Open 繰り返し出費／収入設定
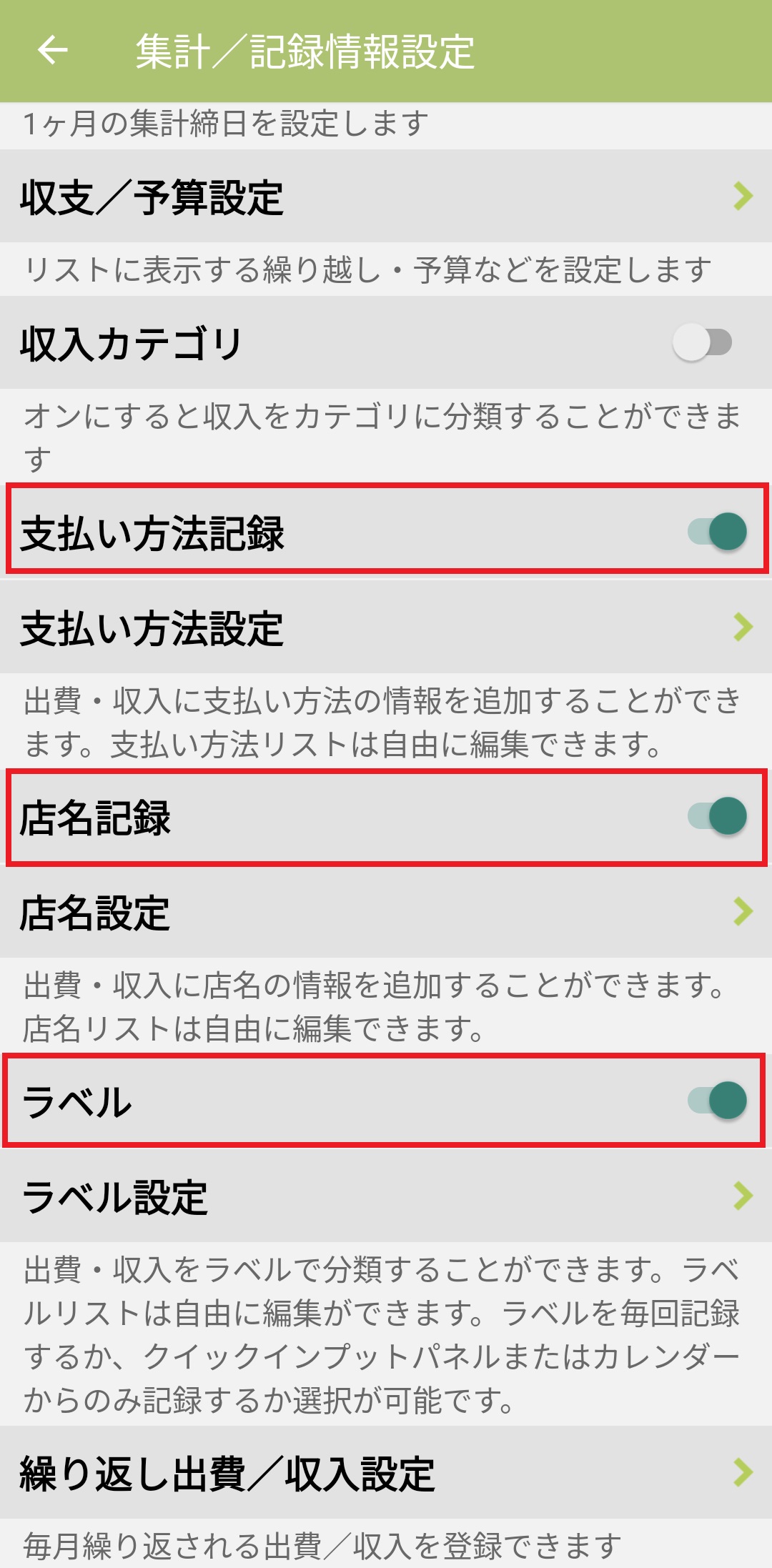 [386, 1474]
